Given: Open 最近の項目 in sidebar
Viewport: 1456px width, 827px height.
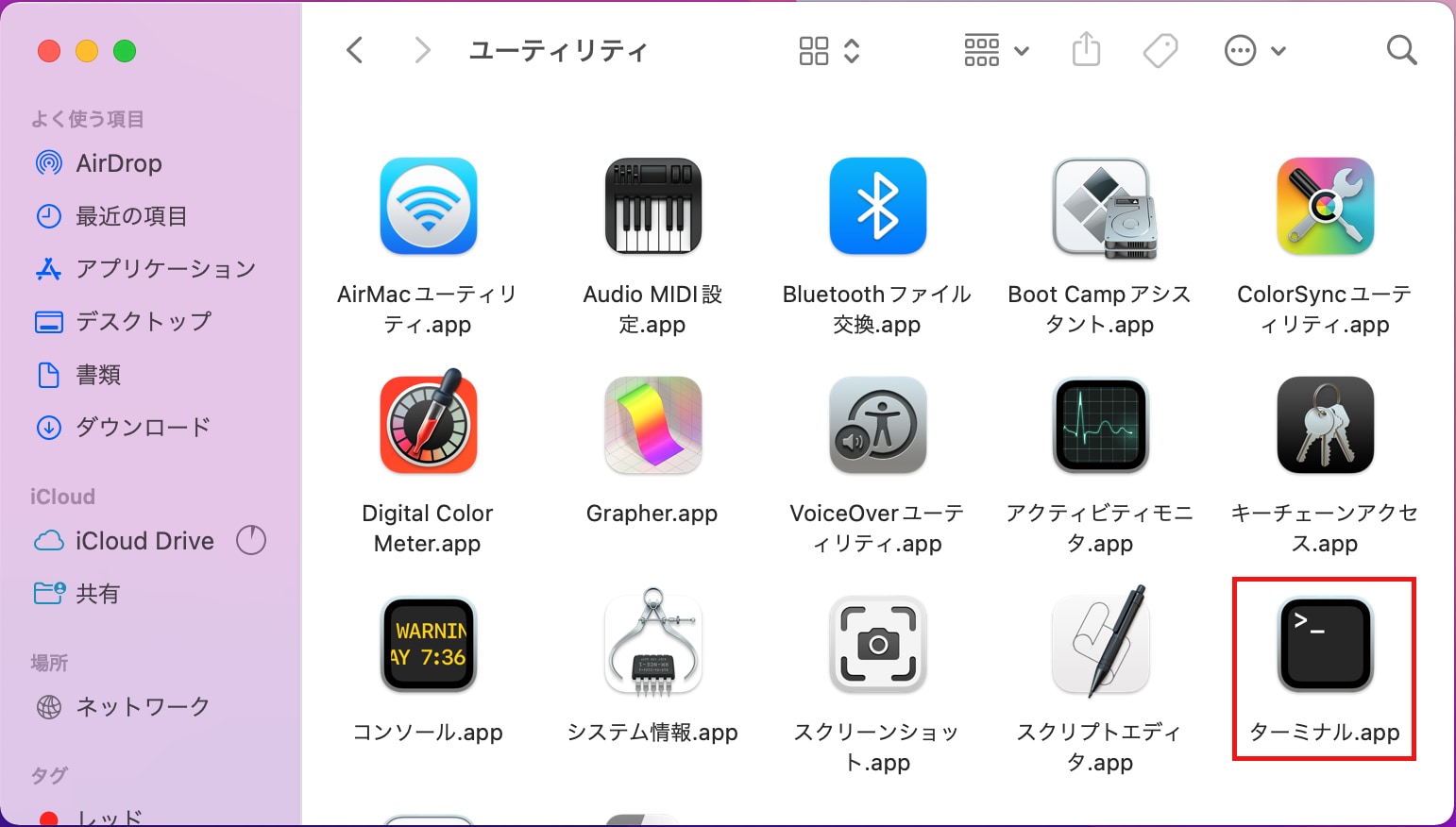Looking at the screenshot, I should pos(130,216).
